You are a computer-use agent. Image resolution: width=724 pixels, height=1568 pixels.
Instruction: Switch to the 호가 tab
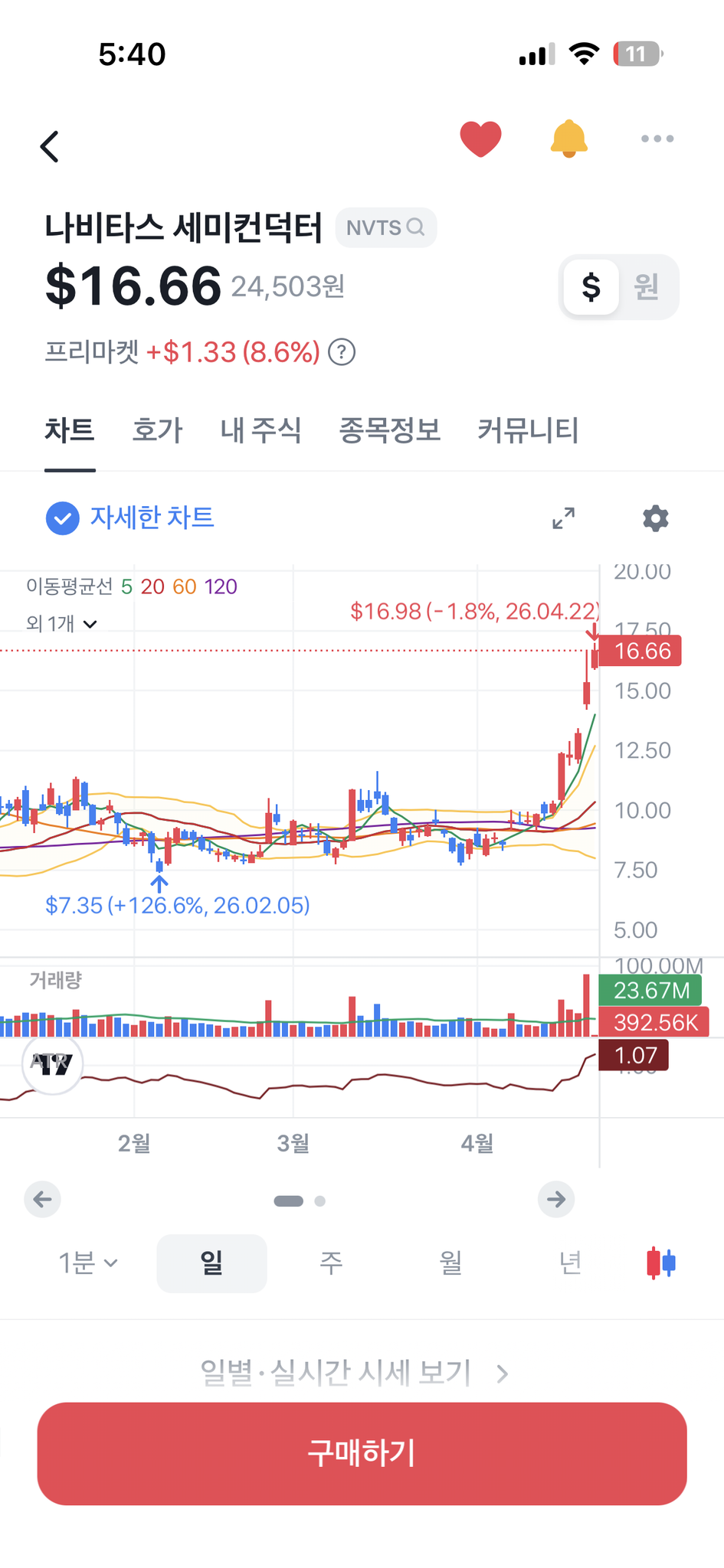pos(157,430)
